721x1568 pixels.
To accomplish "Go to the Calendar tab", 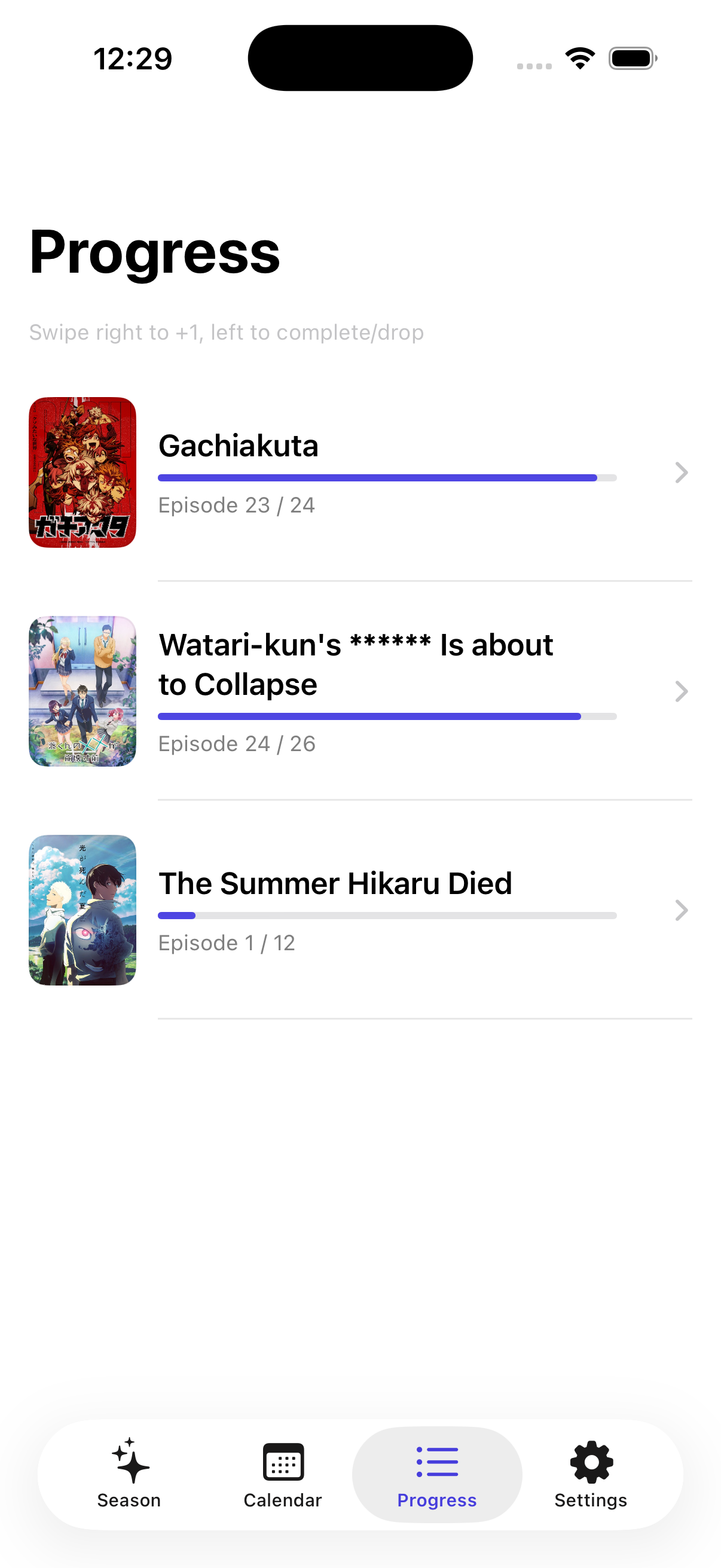I will click(283, 1474).
